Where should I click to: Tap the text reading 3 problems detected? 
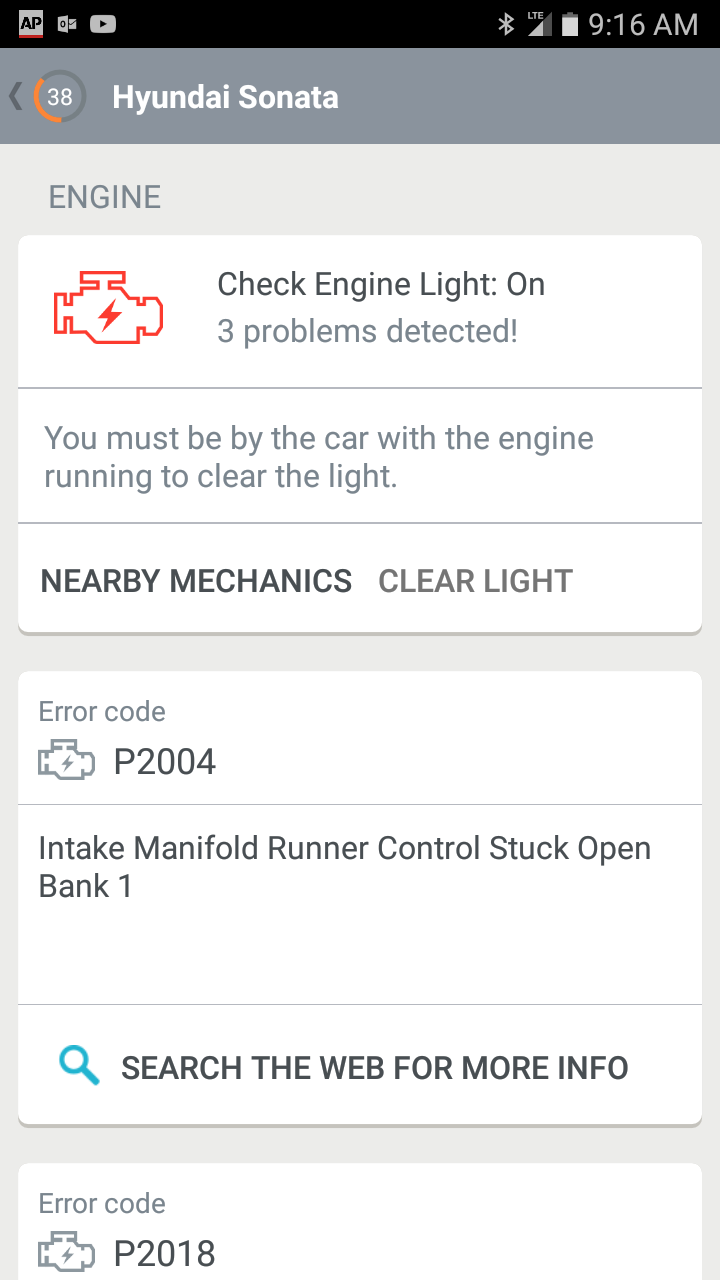tap(366, 330)
